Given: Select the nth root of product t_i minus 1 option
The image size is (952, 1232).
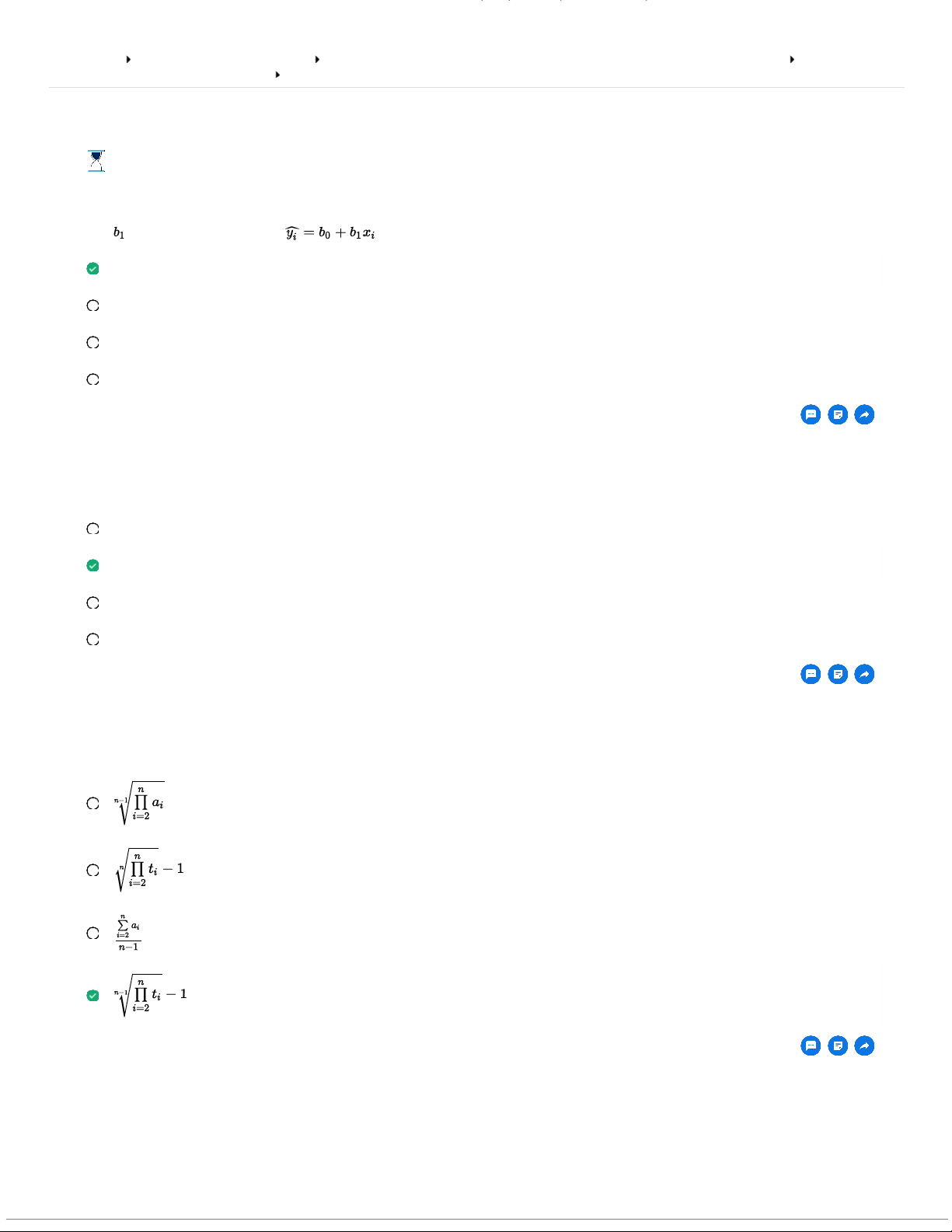Looking at the screenshot, I should [92, 871].
